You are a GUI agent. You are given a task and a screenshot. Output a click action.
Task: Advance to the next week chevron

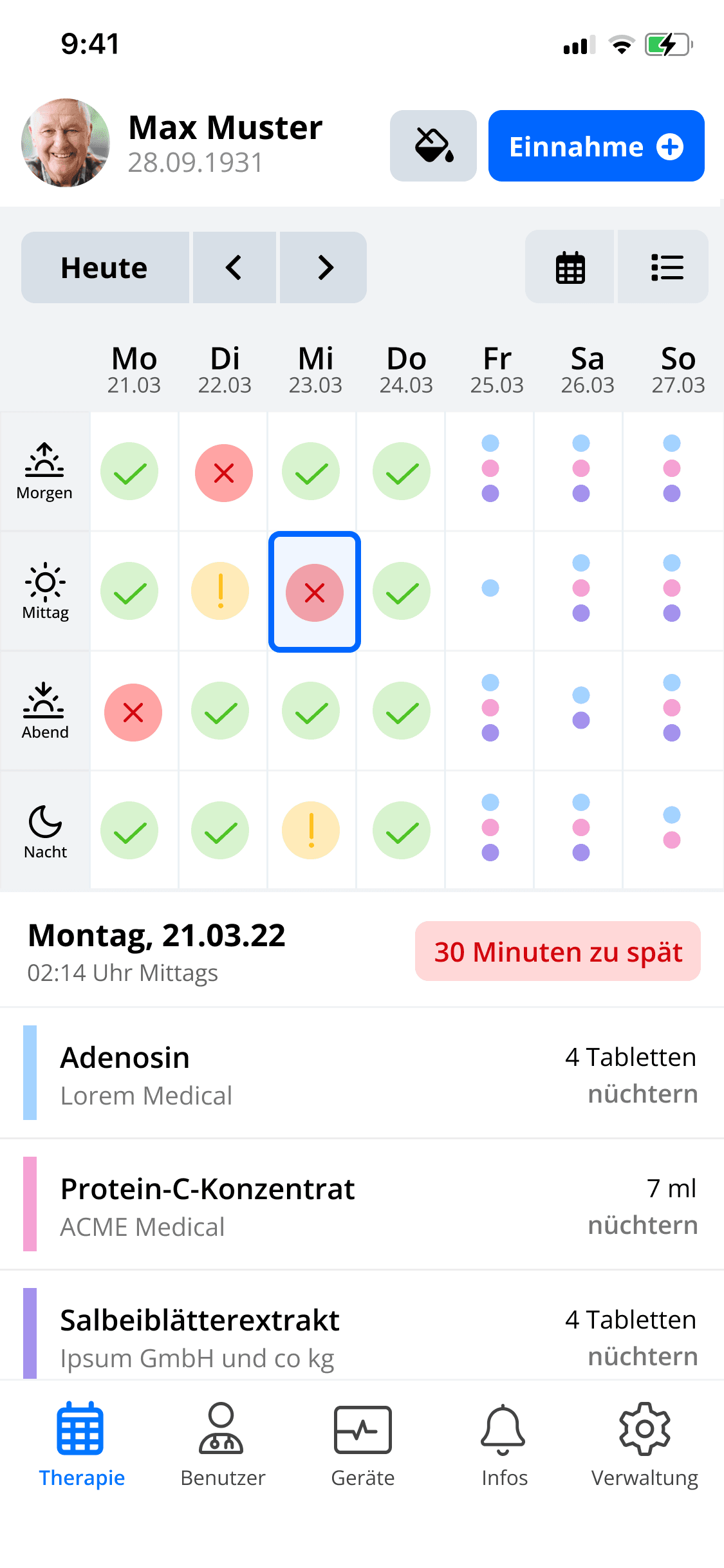click(323, 266)
